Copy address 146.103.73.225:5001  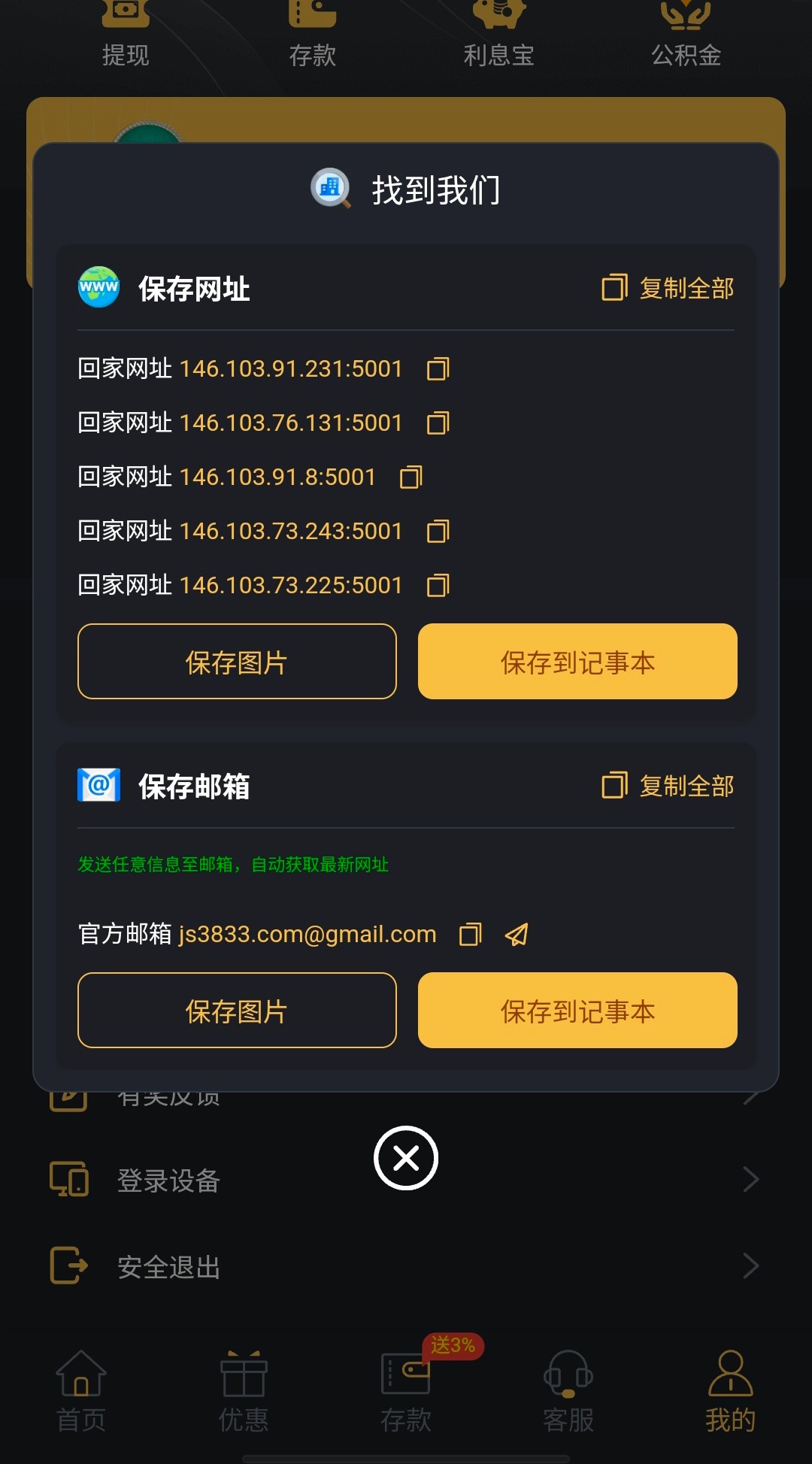point(438,586)
